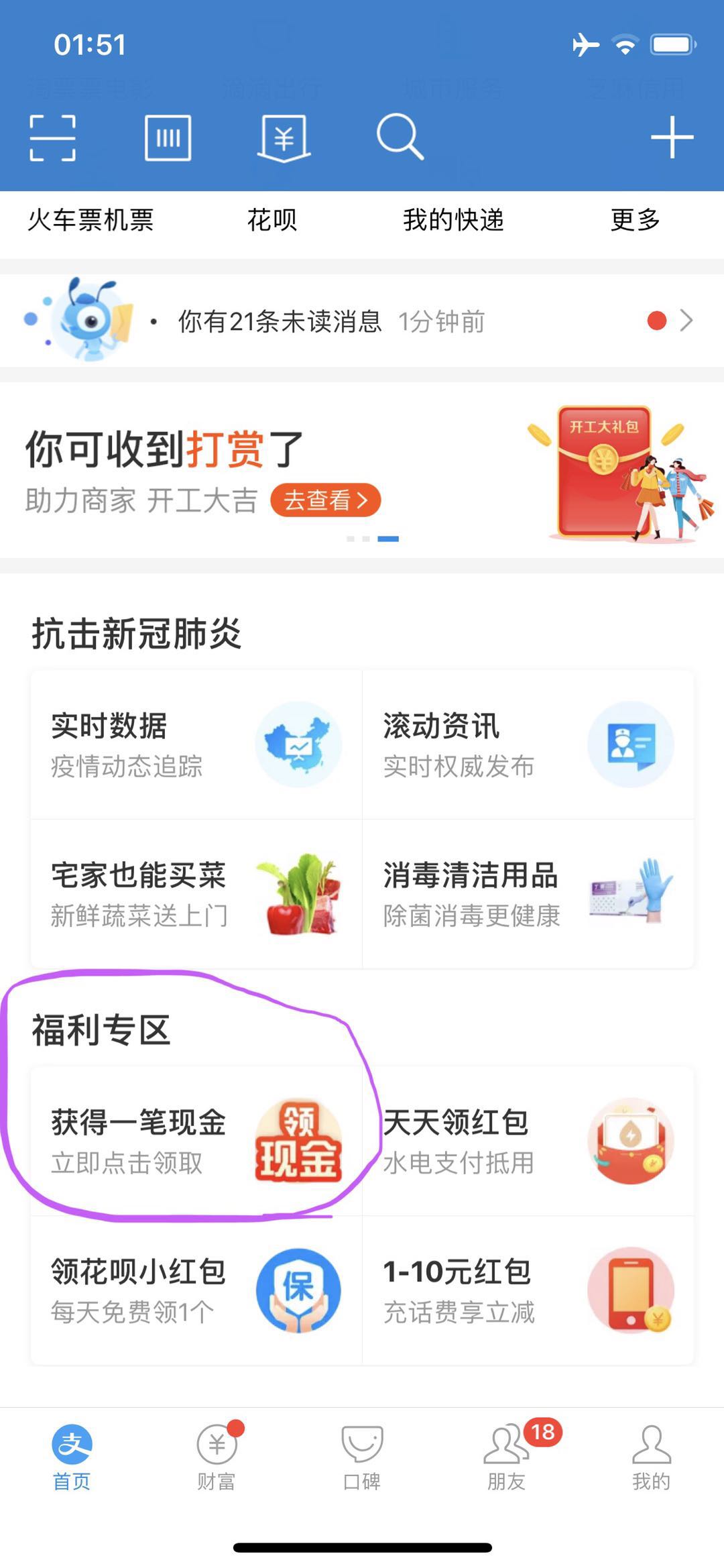Open 实时数据 epidemic tracking card
Screen dimensions: 724x1568
coord(196,744)
